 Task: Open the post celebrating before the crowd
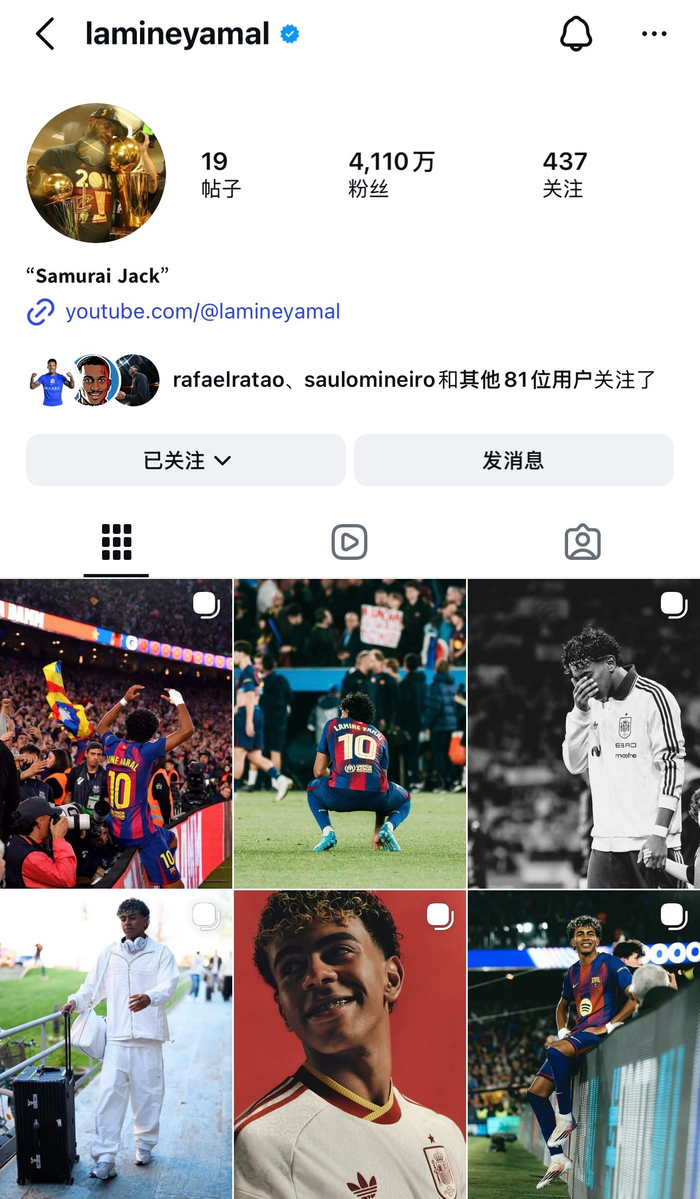[116, 734]
